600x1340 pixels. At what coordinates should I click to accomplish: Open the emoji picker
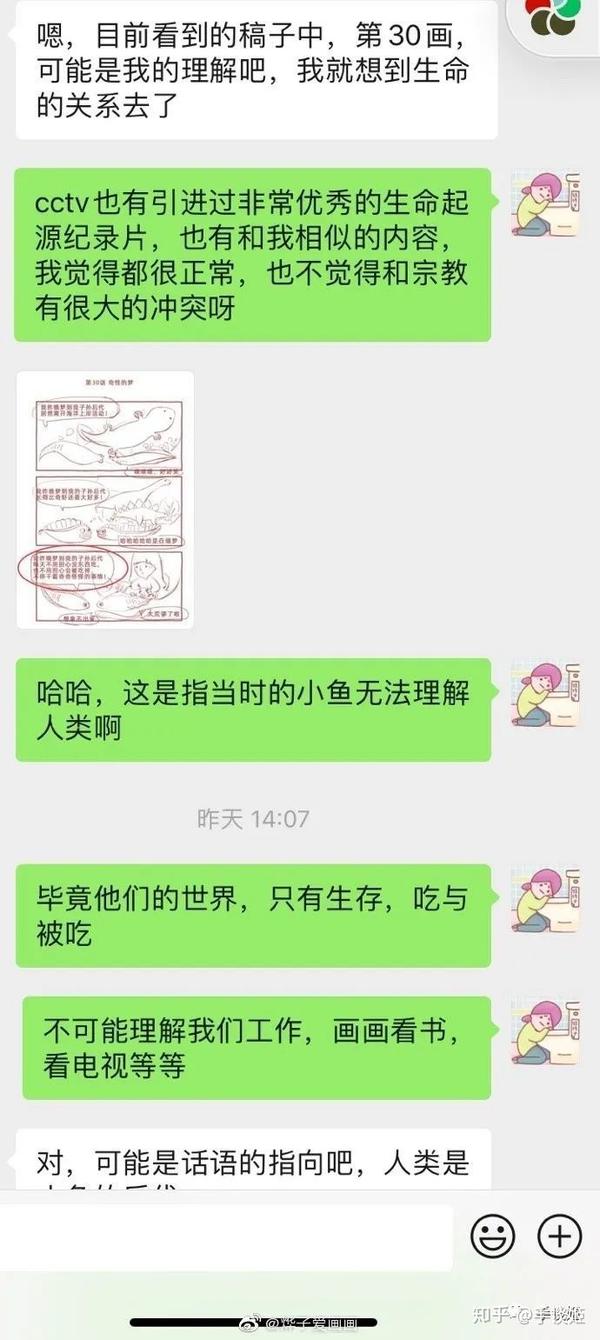pos(492,1236)
